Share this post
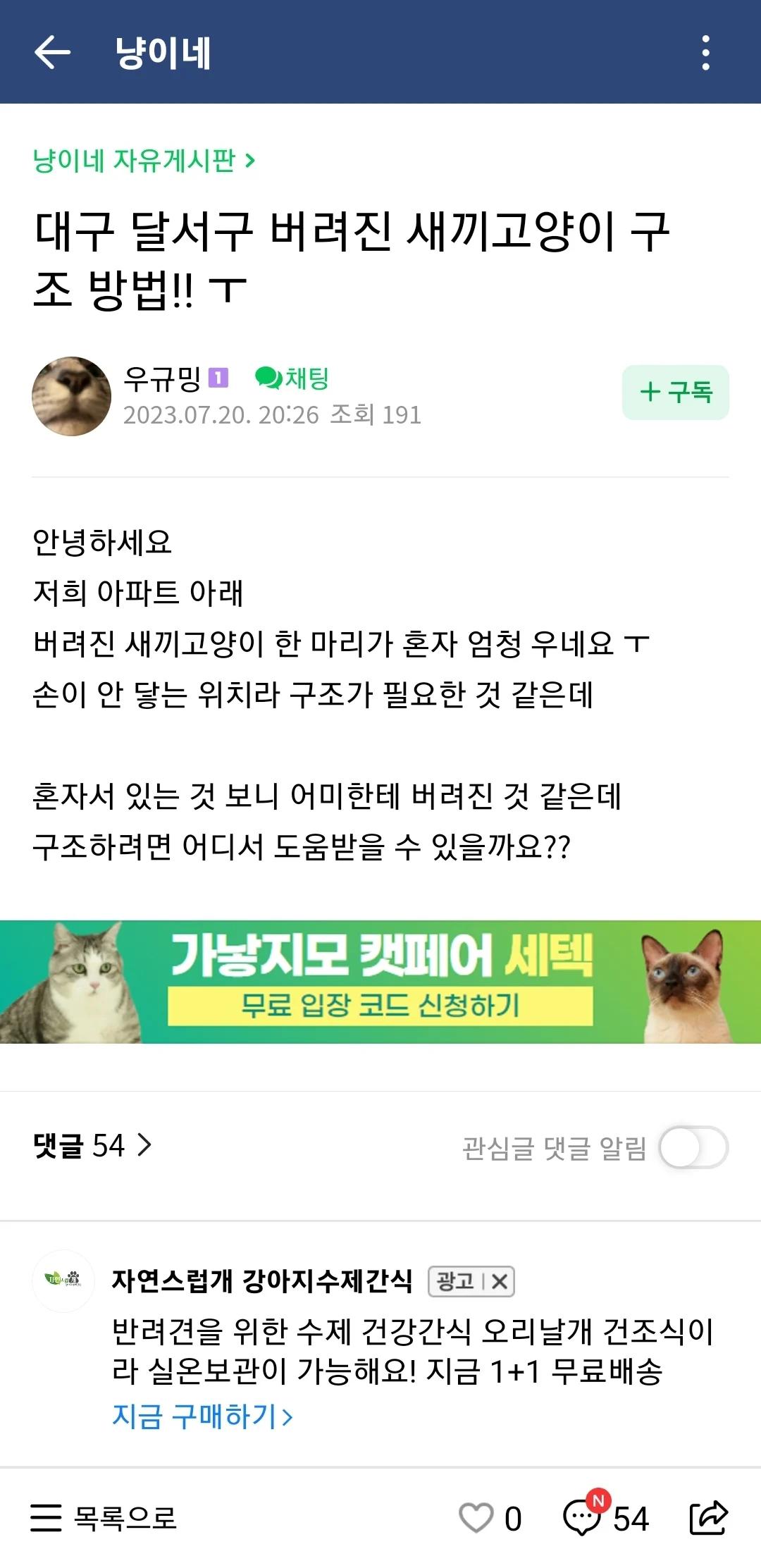This screenshot has height=1568, width=761. click(707, 1517)
